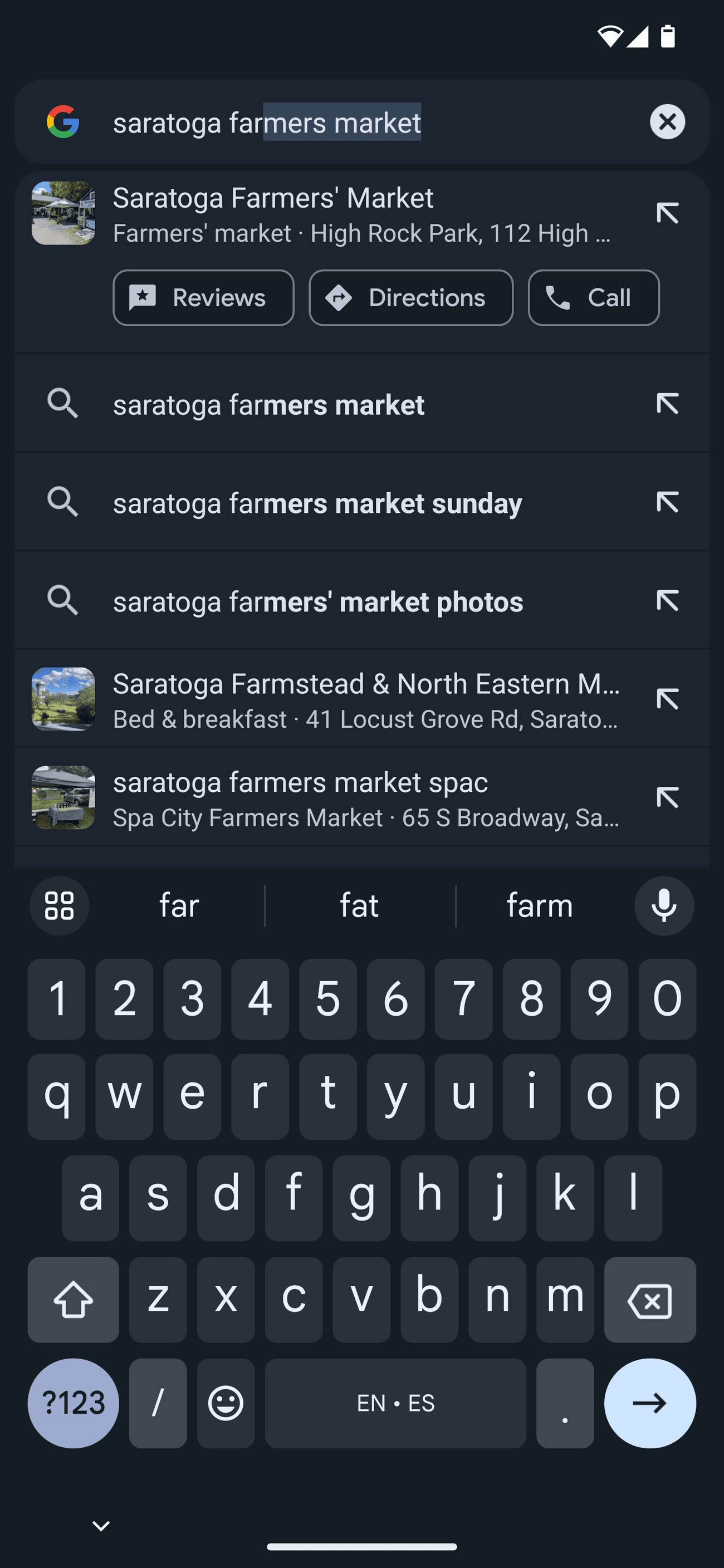Tap the insert arrow for Saratoga Farmstead result
The image size is (724, 1568).
pyautogui.click(x=667, y=700)
